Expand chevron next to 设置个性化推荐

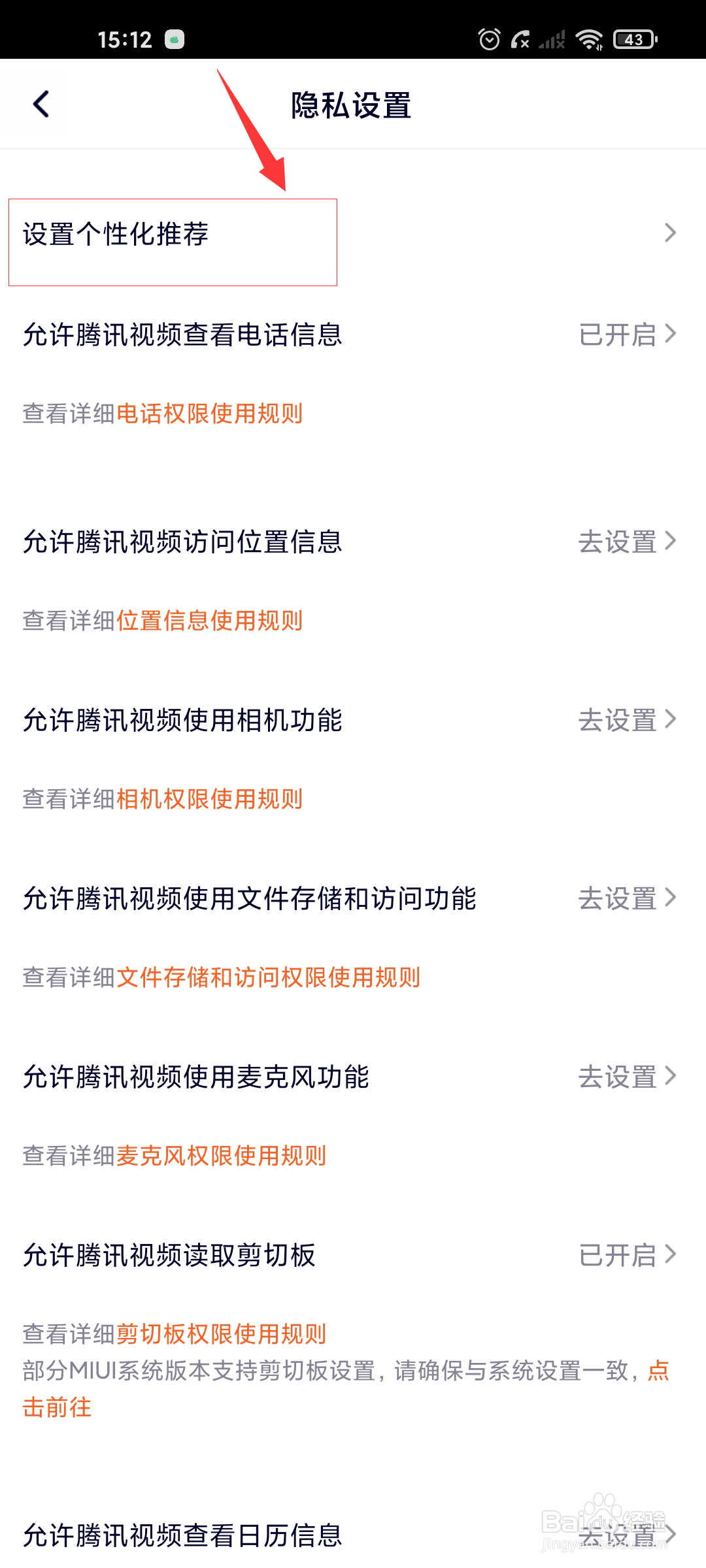[671, 234]
